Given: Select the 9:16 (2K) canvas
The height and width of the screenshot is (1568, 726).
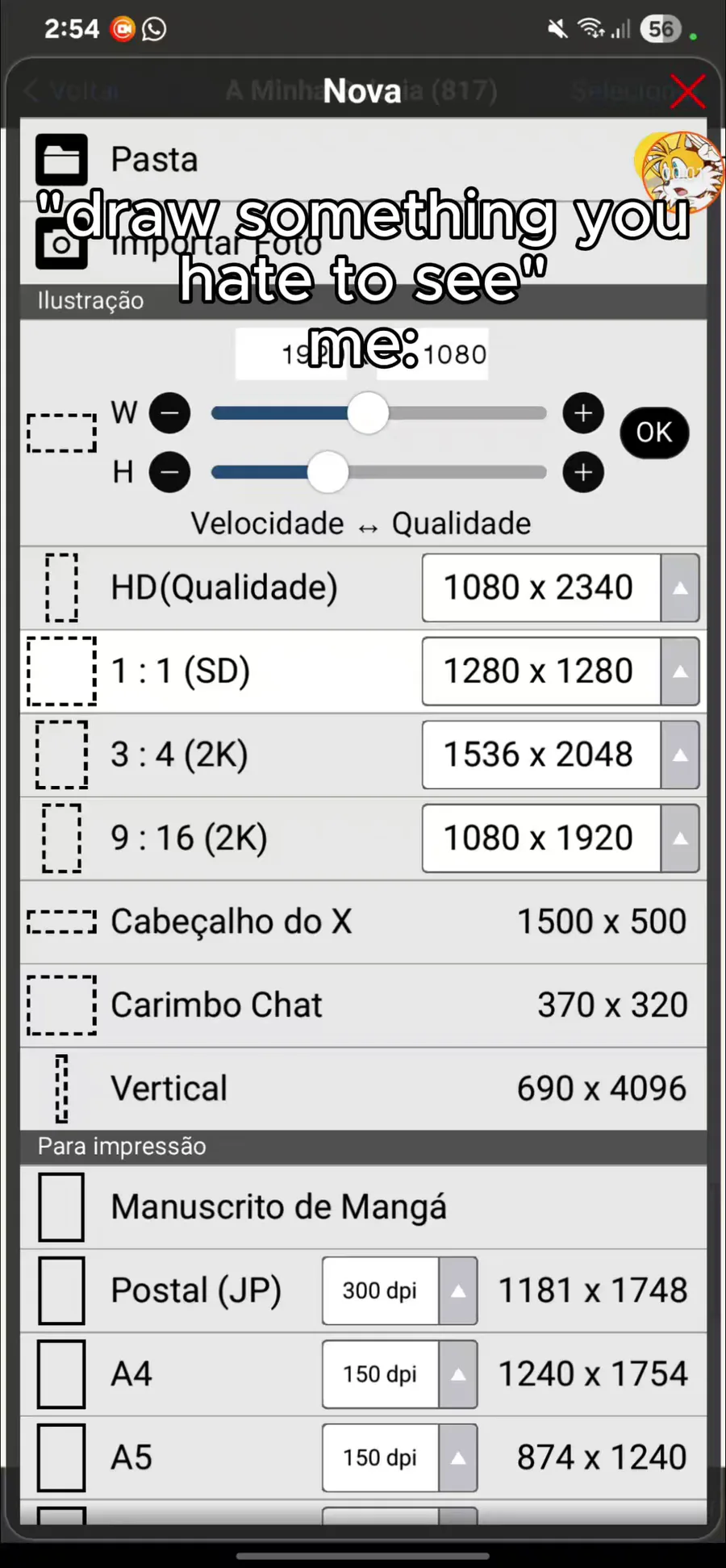Looking at the screenshot, I should tap(363, 838).
